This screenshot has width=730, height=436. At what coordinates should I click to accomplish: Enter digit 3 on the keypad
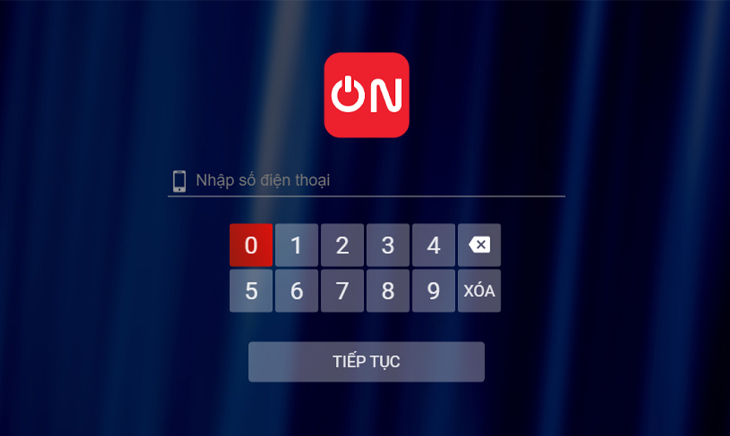click(x=388, y=245)
